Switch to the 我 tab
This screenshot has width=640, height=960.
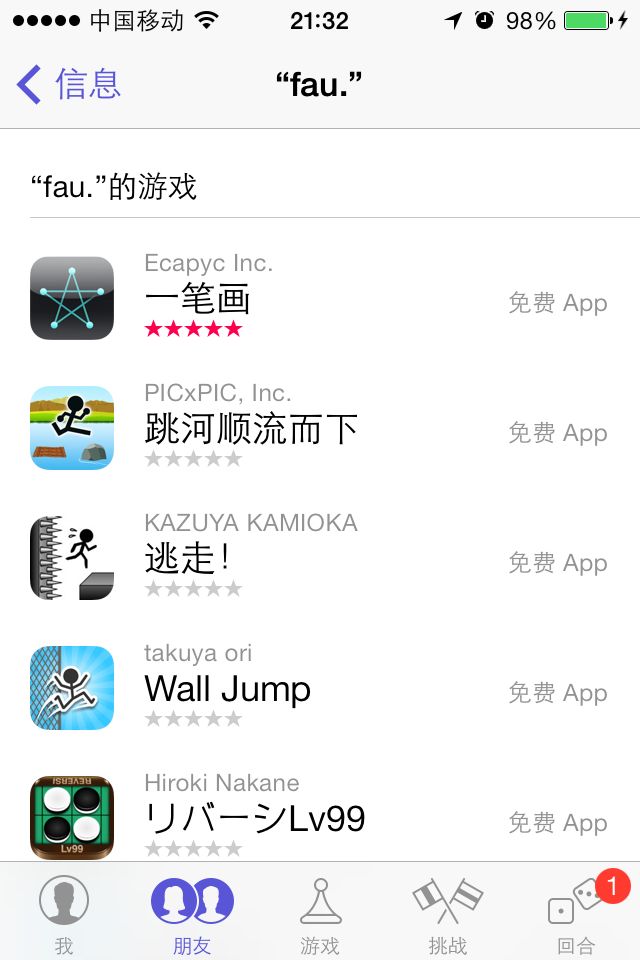64,913
